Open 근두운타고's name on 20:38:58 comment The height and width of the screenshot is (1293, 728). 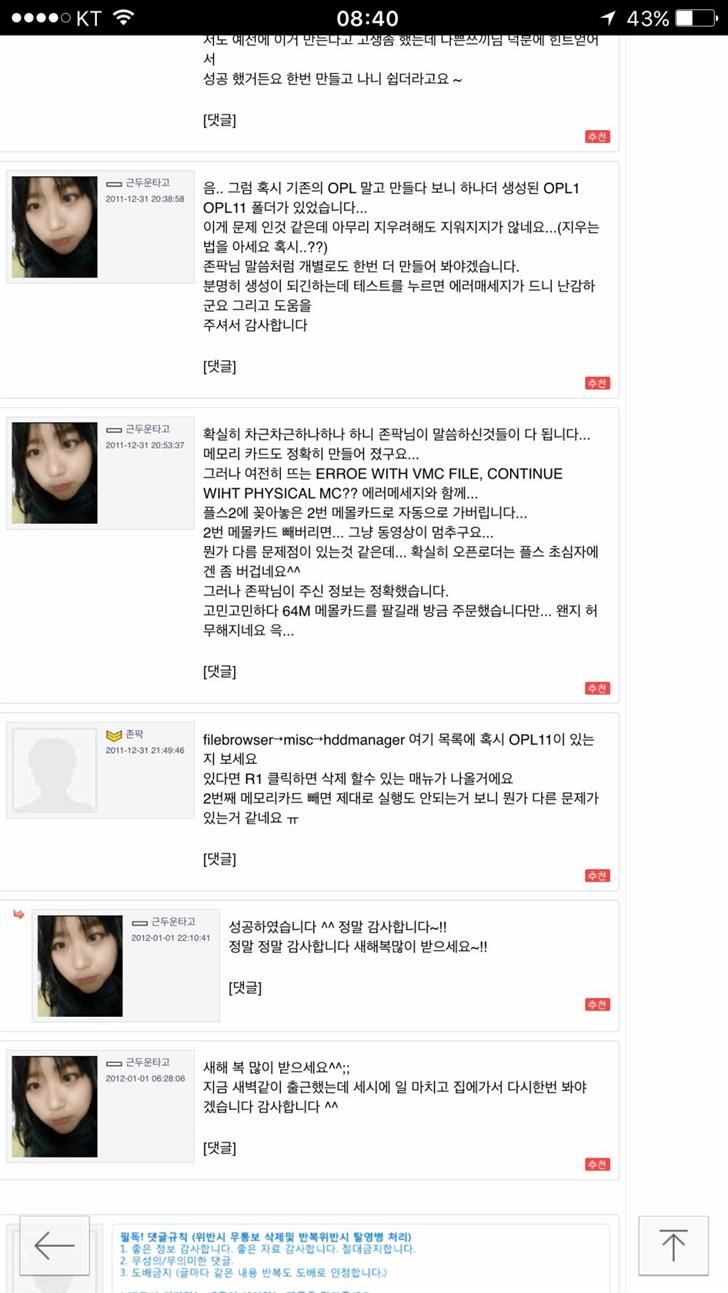coord(148,183)
